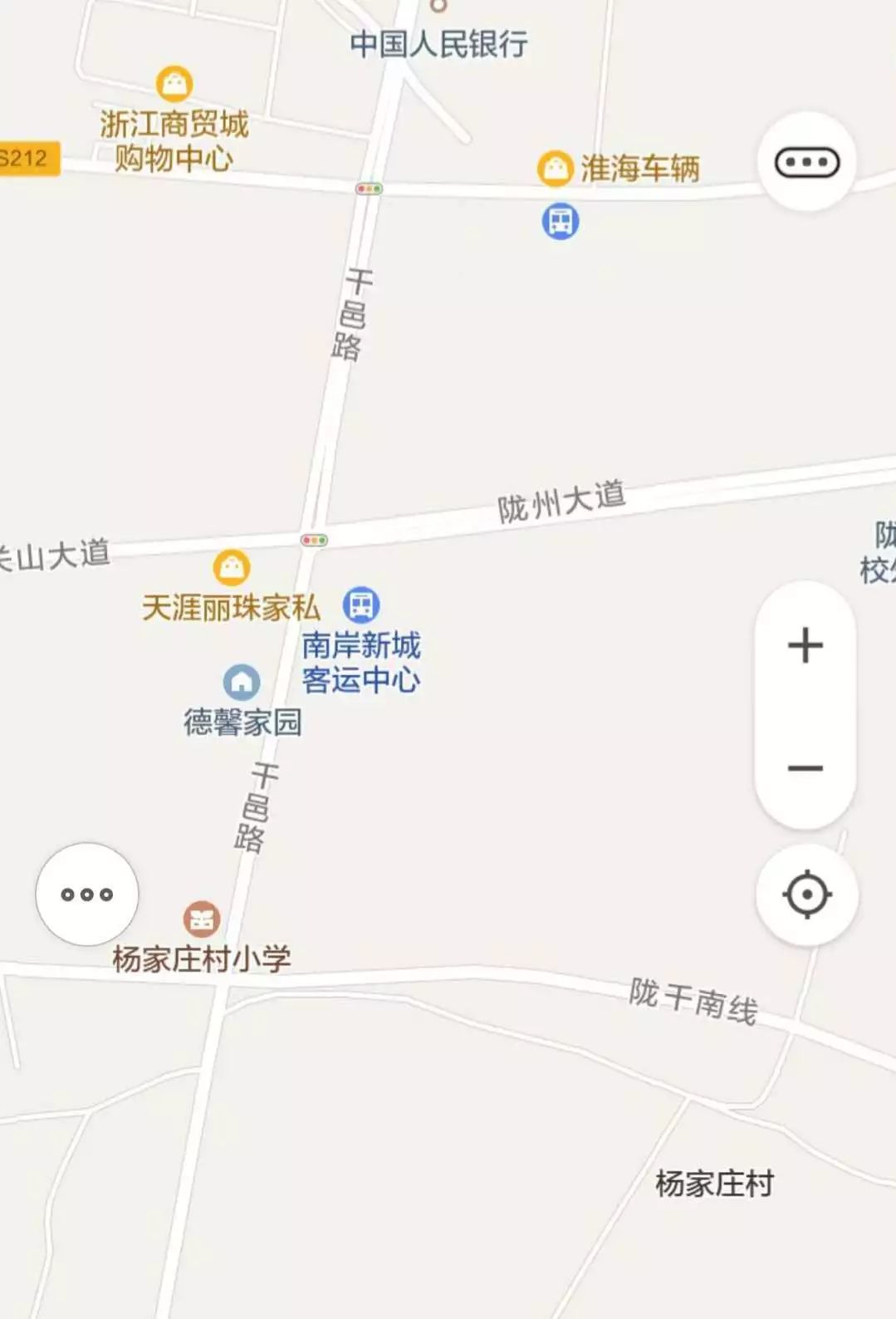Open the 浙江商贸城购物中心 shopping marker

174,84
